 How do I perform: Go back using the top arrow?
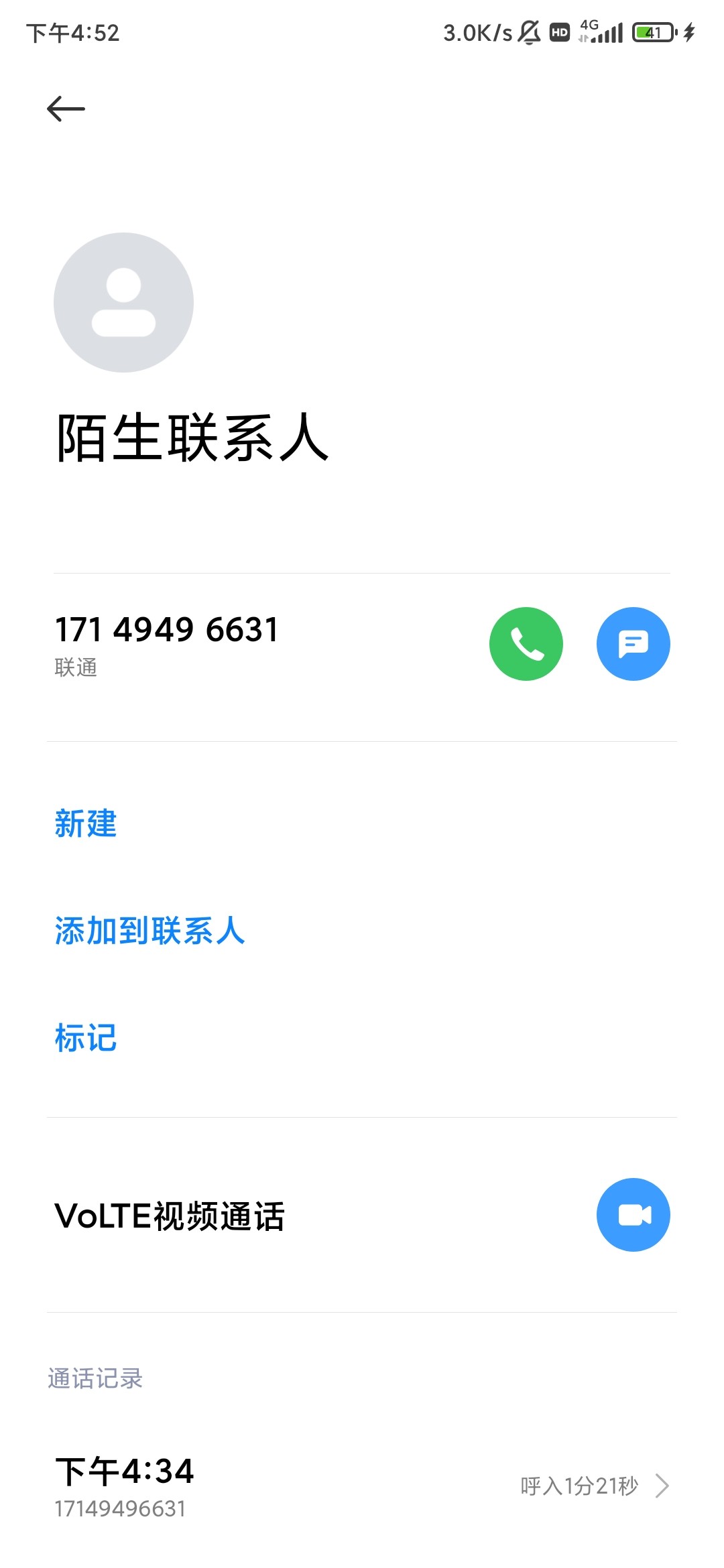(x=66, y=109)
